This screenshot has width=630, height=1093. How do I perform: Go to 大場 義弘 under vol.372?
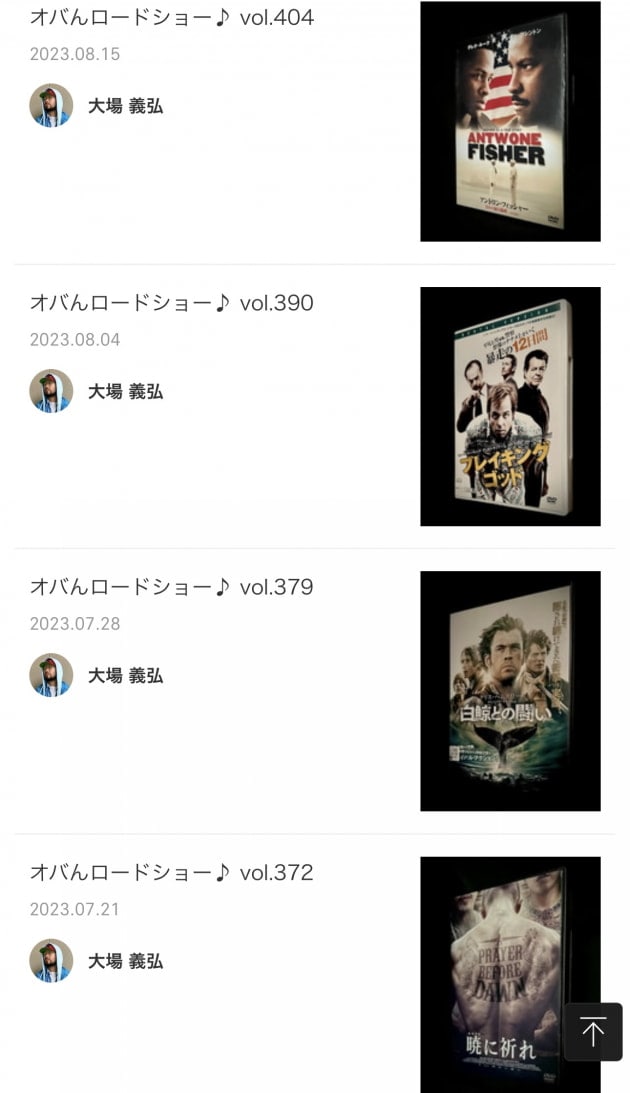point(125,961)
